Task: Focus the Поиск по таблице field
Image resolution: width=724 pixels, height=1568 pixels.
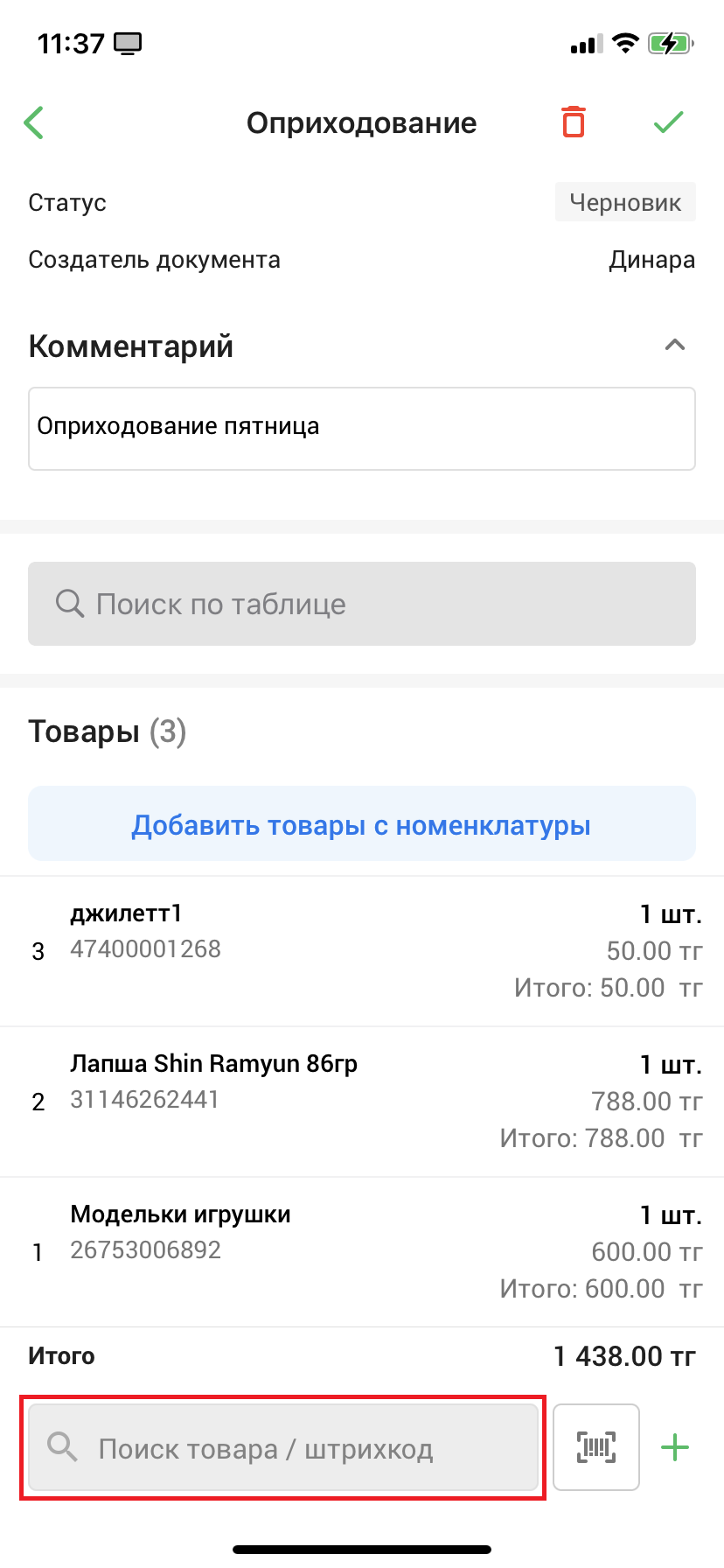Action: 362,604
